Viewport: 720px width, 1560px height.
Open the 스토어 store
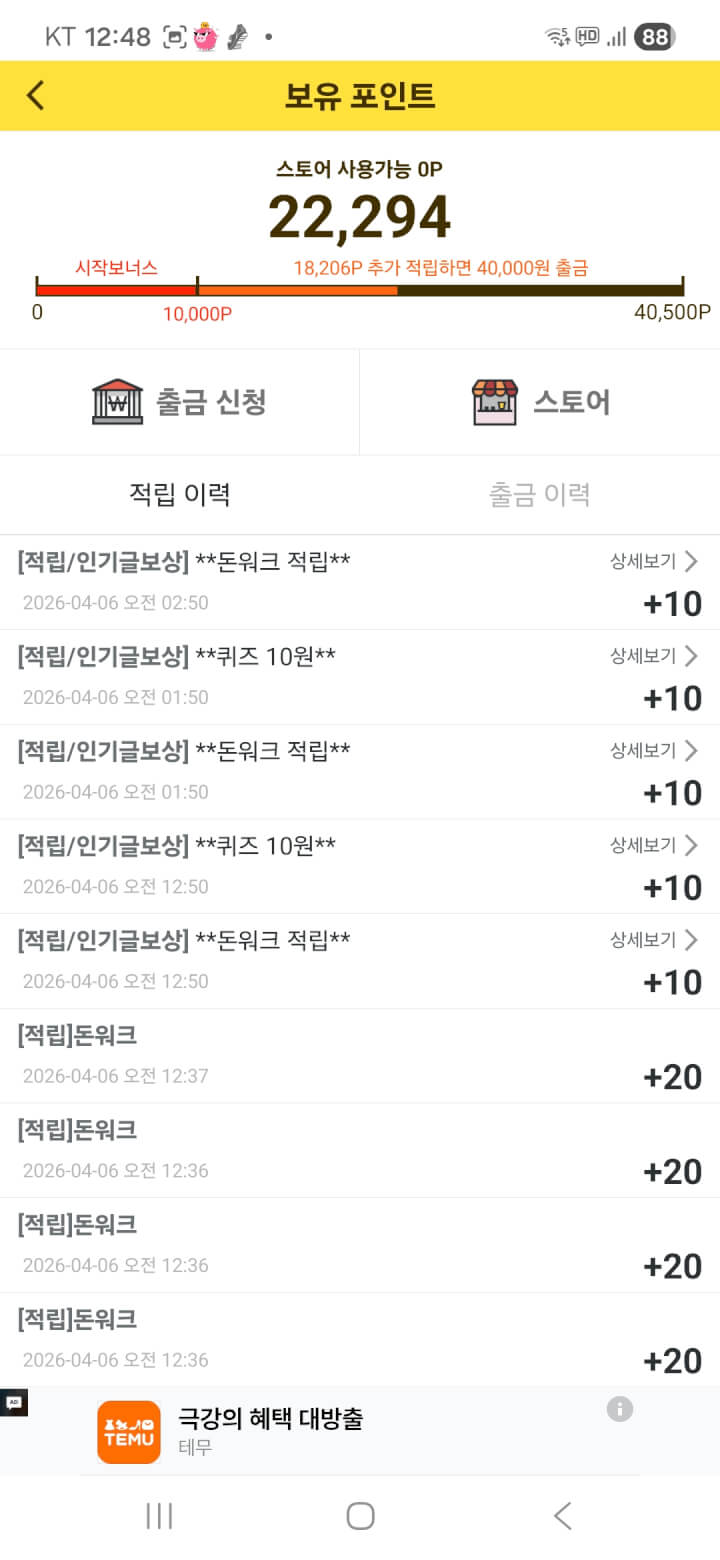(x=540, y=402)
